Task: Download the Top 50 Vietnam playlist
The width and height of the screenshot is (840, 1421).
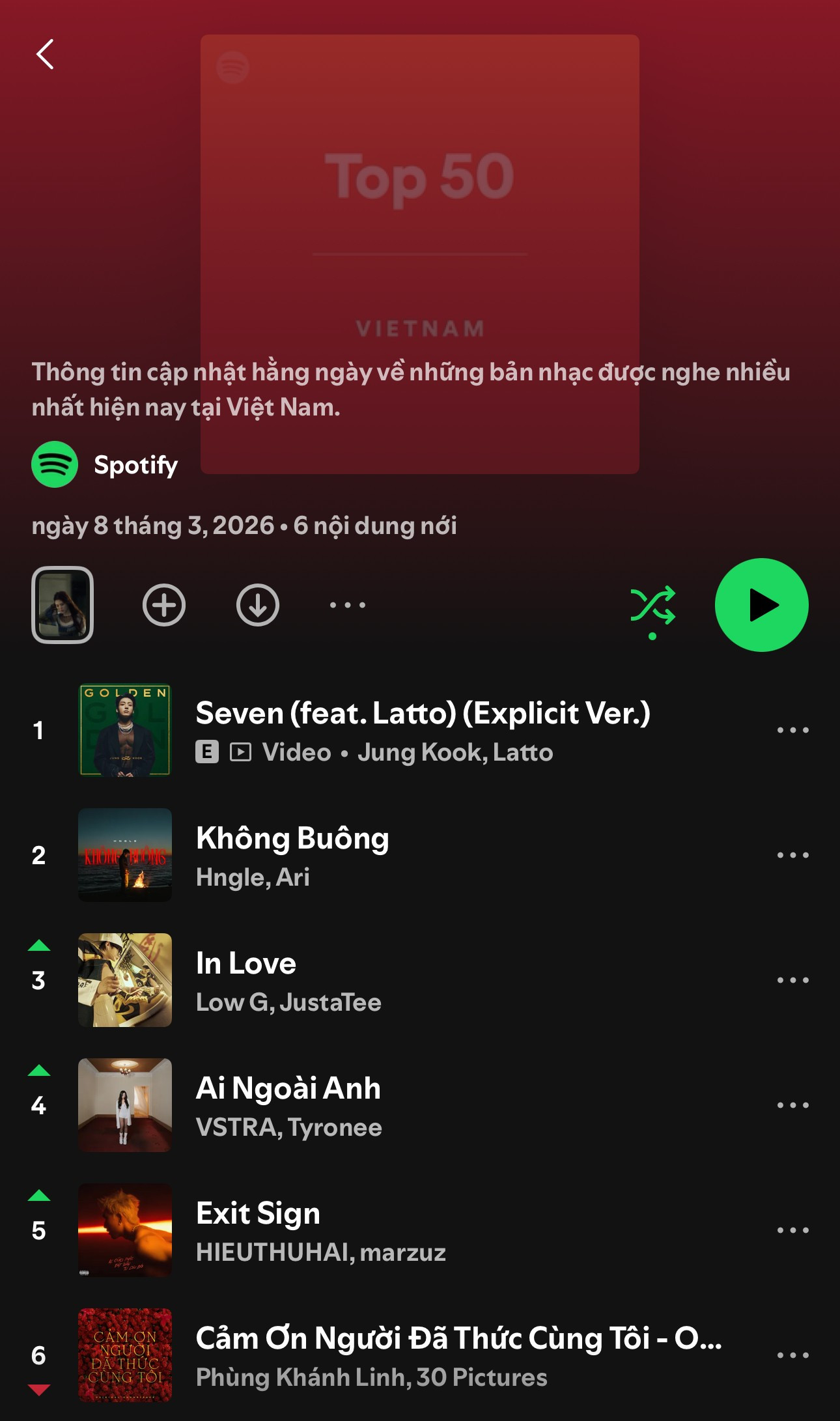Action: tap(258, 605)
